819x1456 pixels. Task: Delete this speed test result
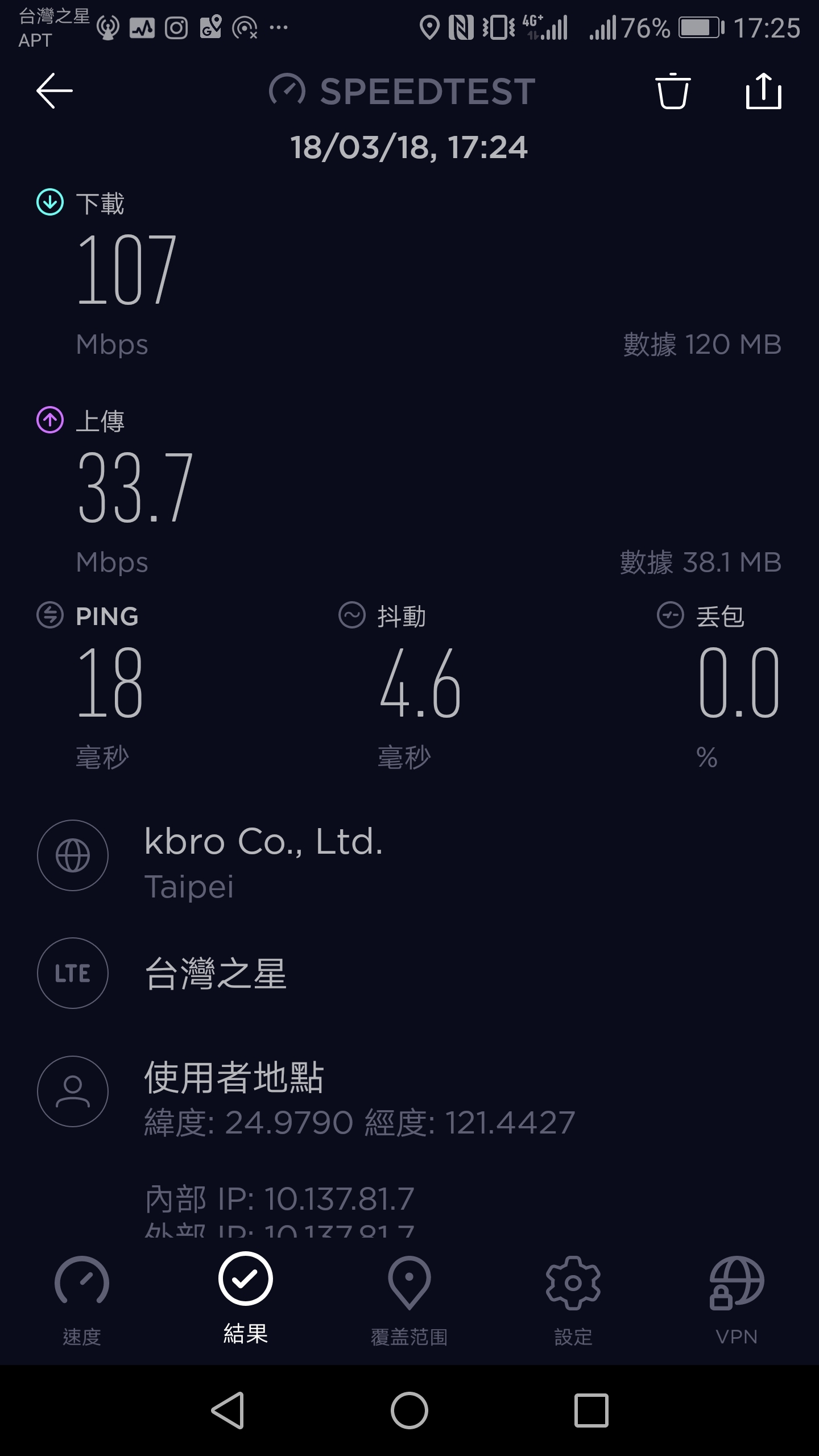coord(673,90)
